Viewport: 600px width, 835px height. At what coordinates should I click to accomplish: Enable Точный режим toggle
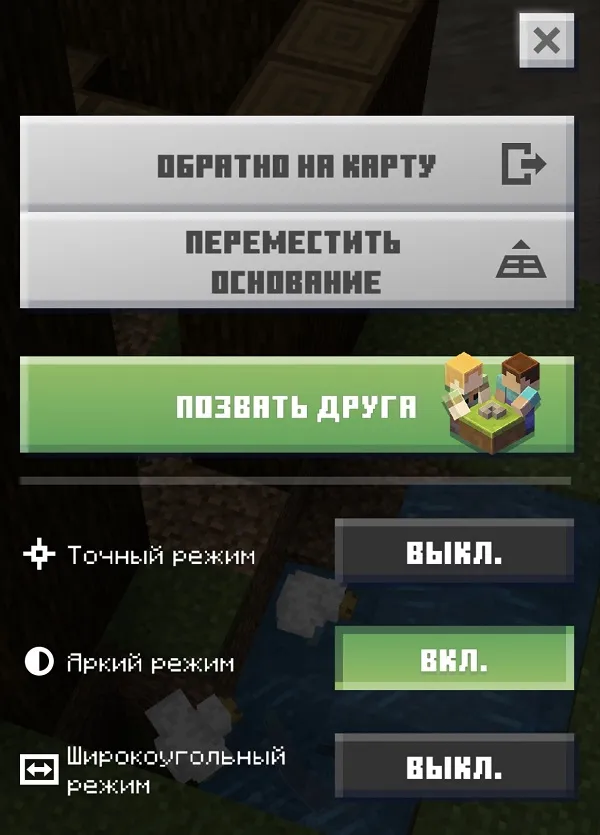(x=454, y=553)
